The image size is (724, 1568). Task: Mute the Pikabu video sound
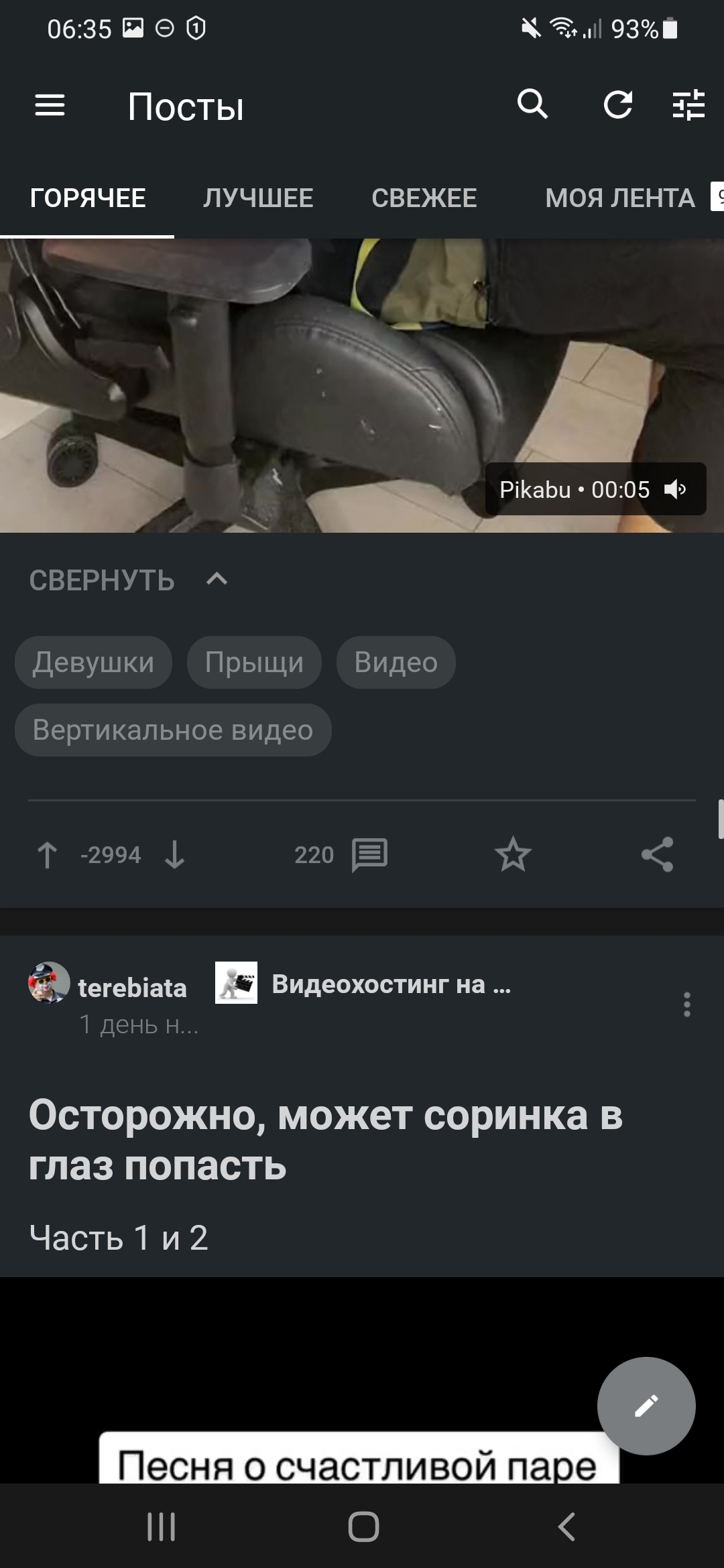tap(675, 490)
